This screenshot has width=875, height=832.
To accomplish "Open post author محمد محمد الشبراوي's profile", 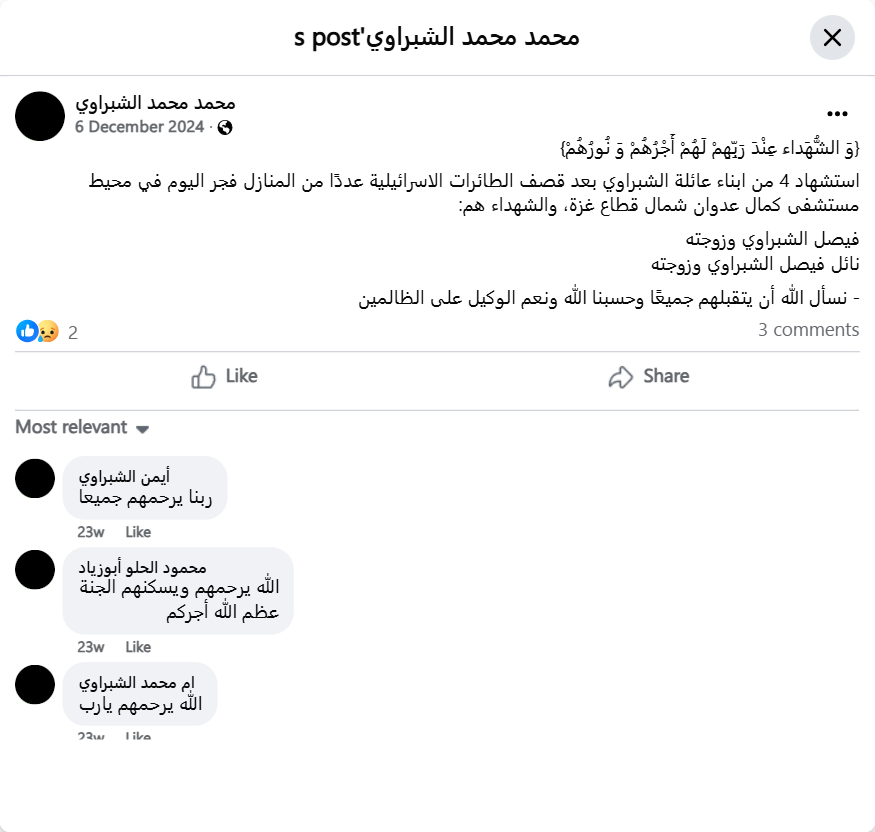I will tap(155, 103).
